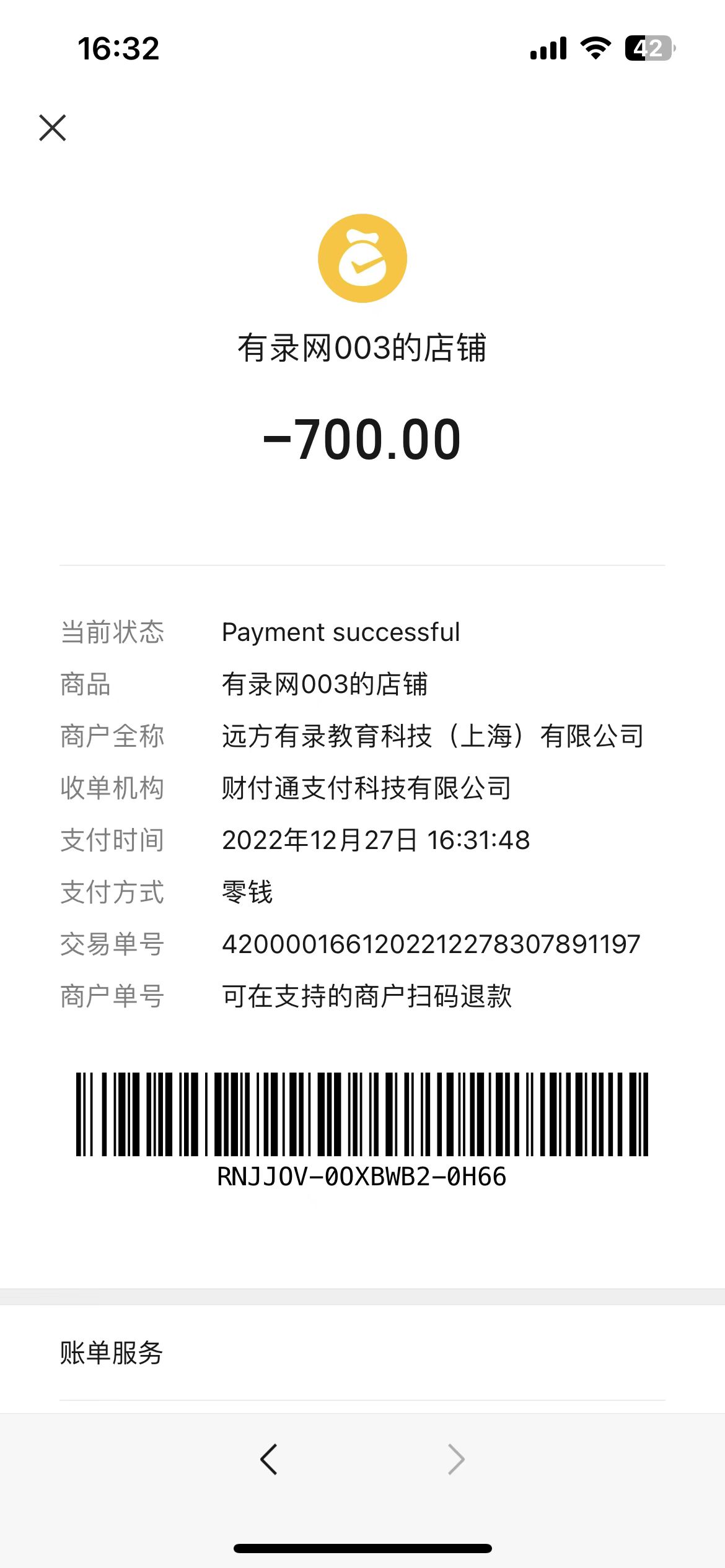The width and height of the screenshot is (725, 1568).
Task: Close the payment details page
Action: 53,128
